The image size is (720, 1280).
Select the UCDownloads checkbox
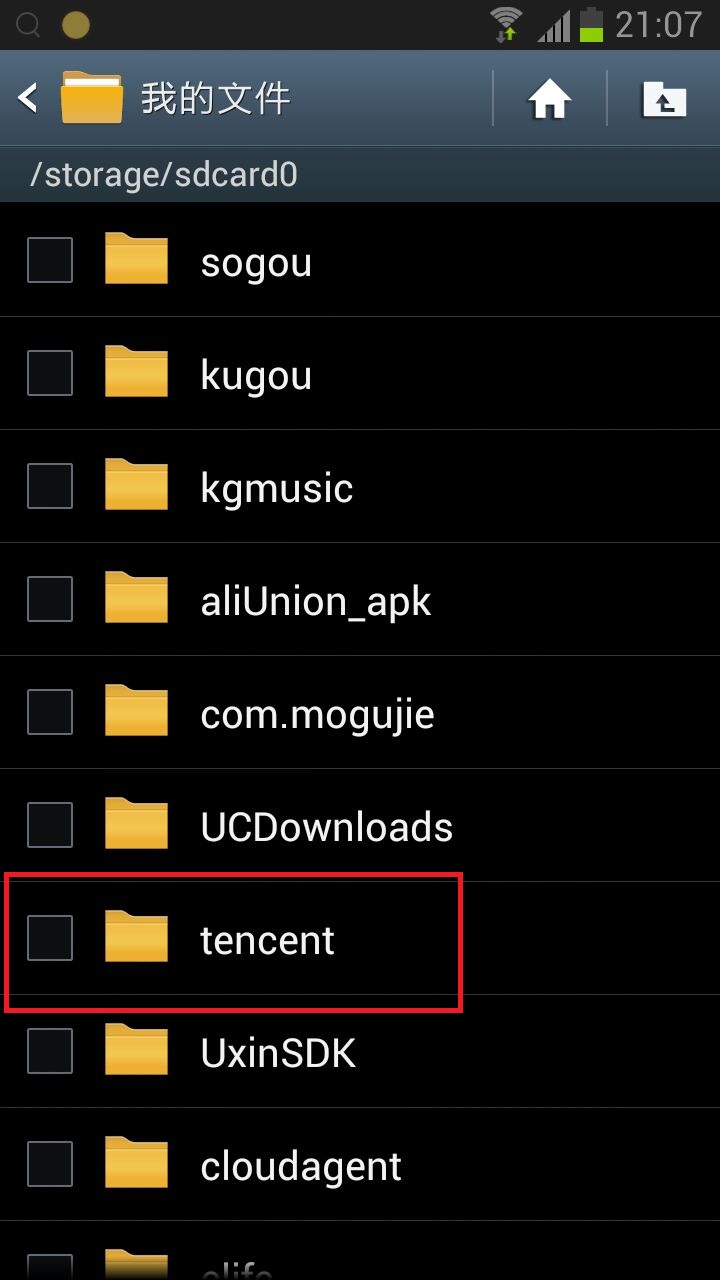(50, 825)
